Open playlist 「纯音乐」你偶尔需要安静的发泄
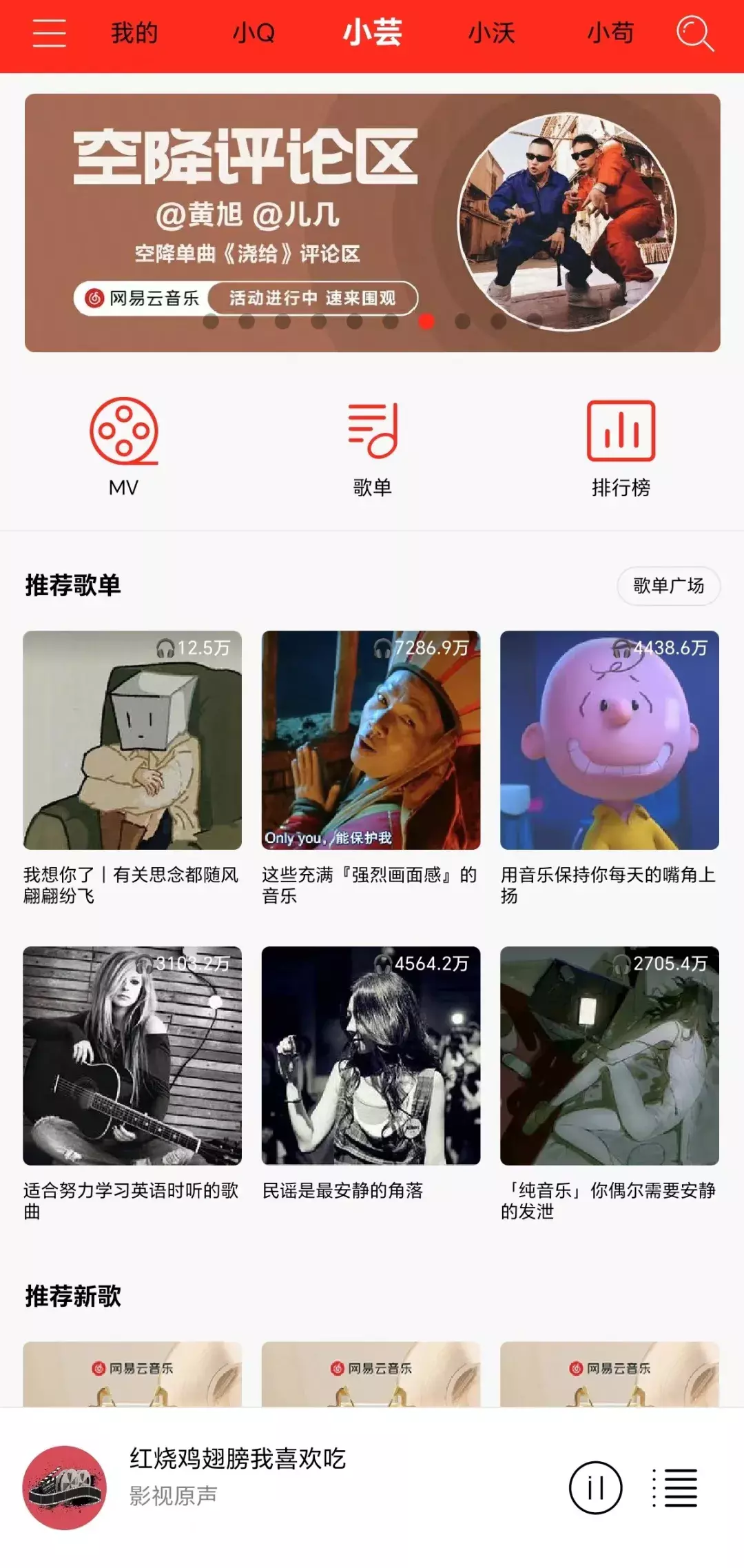The height and width of the screenshot is (1568, 744). click(x=610, y=1055)
